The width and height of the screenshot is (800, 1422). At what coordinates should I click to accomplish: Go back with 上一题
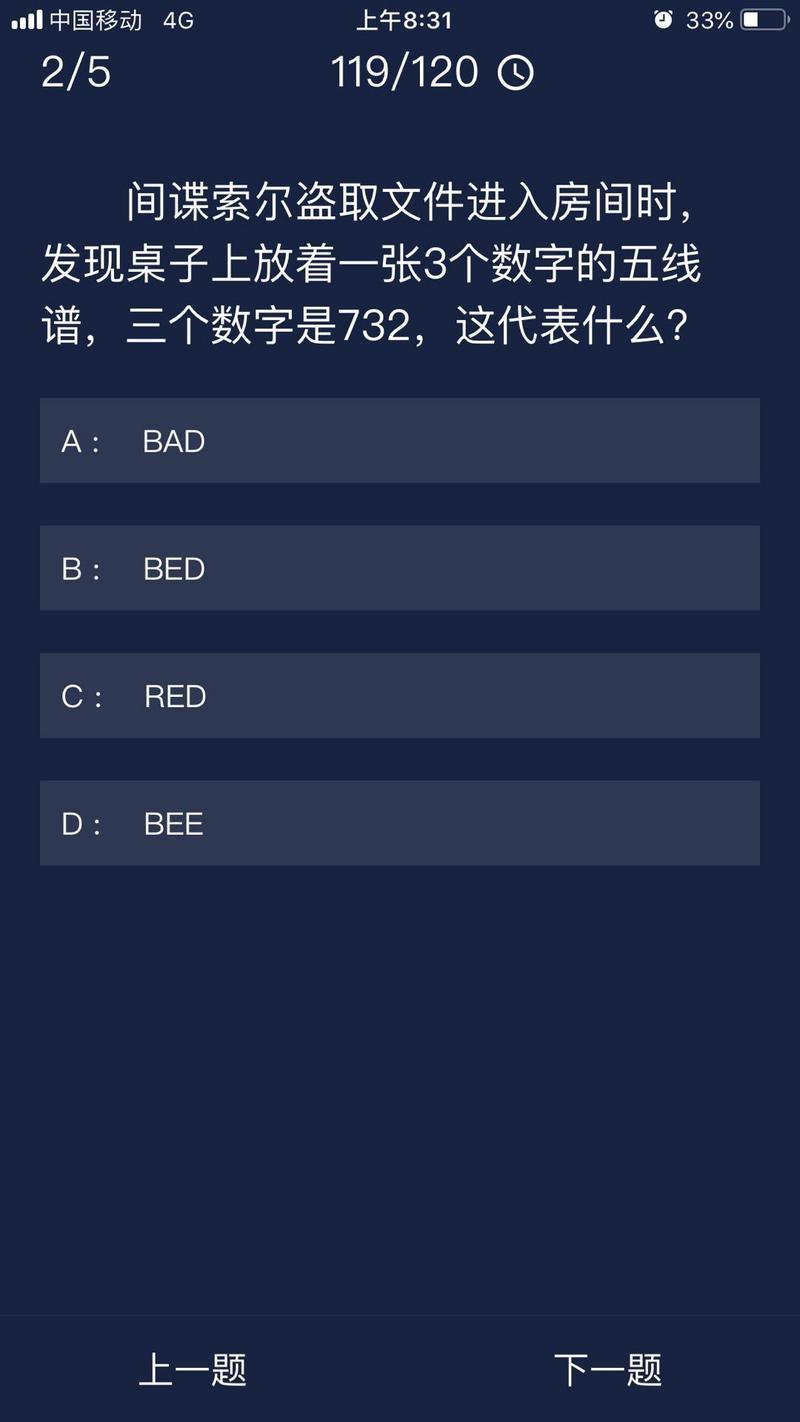coord(192,1369)
